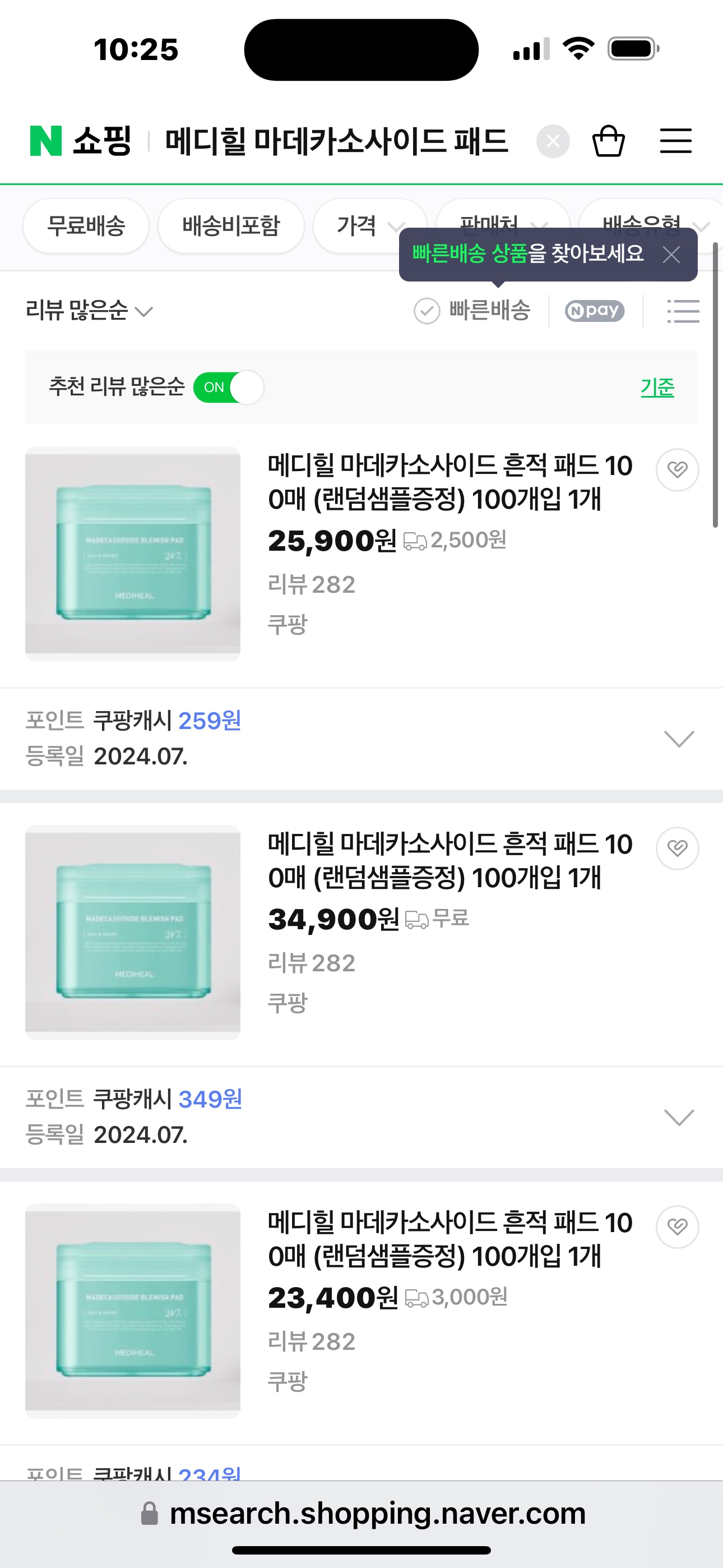Image resolution: width=723 pixels, height=1568 pixels.
Task: Open the hamburger menu
Action: [675, 141]
